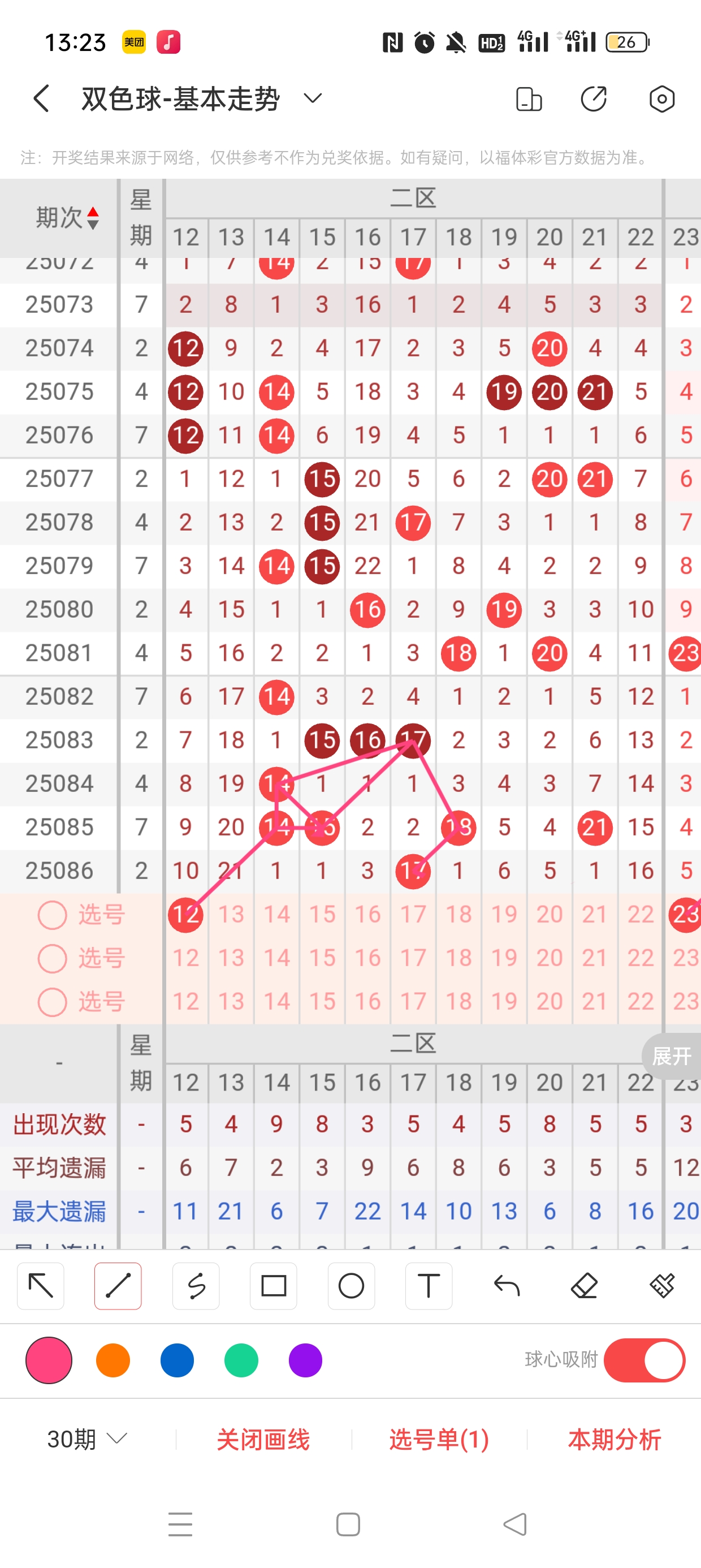Undo the last drawn line
This screenshot has height=1568, width=701.
(x=507, y=1286)
